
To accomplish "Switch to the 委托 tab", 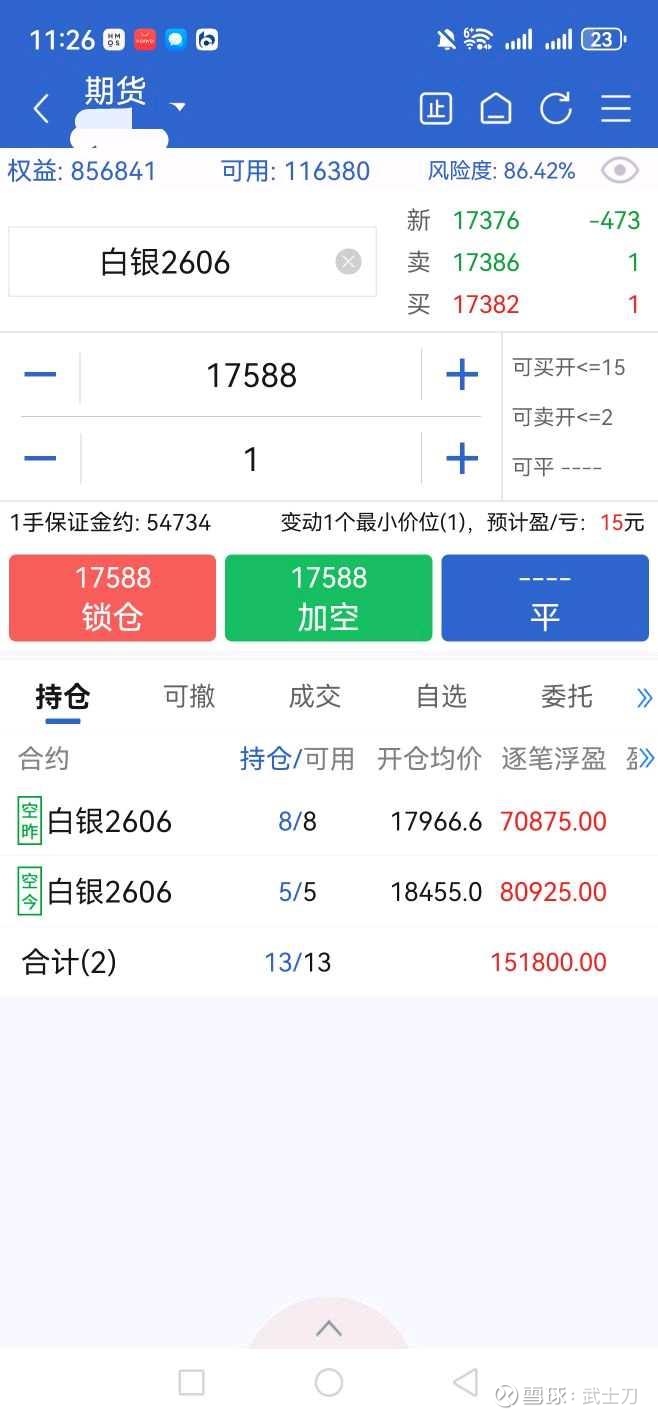I will coord(567,696).
